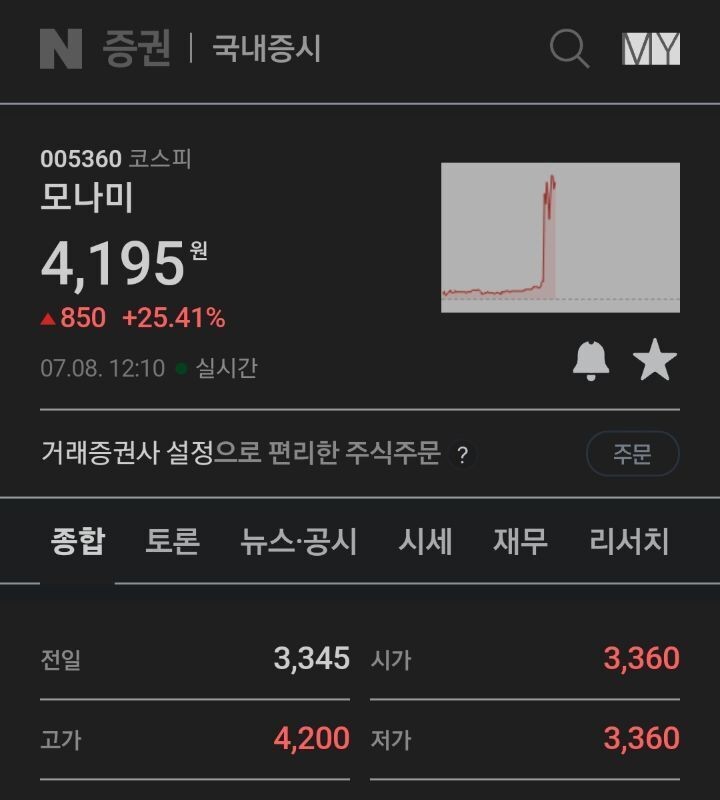This screenshot has width=720, height=800.
Task: Switch to the 토론 tab
Action: 172,542
